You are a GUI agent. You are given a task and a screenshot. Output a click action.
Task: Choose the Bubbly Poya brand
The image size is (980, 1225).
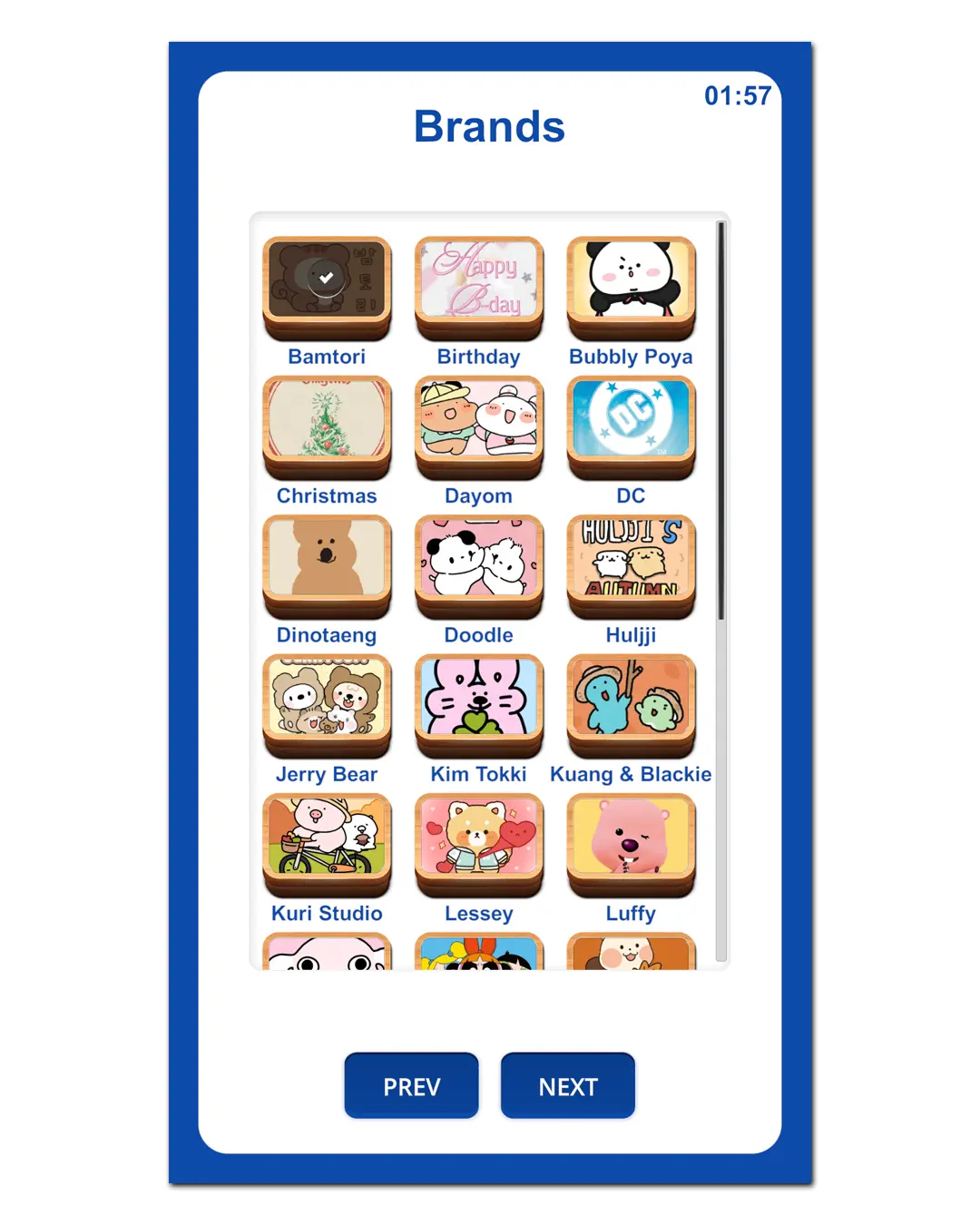tap(631, 281)
